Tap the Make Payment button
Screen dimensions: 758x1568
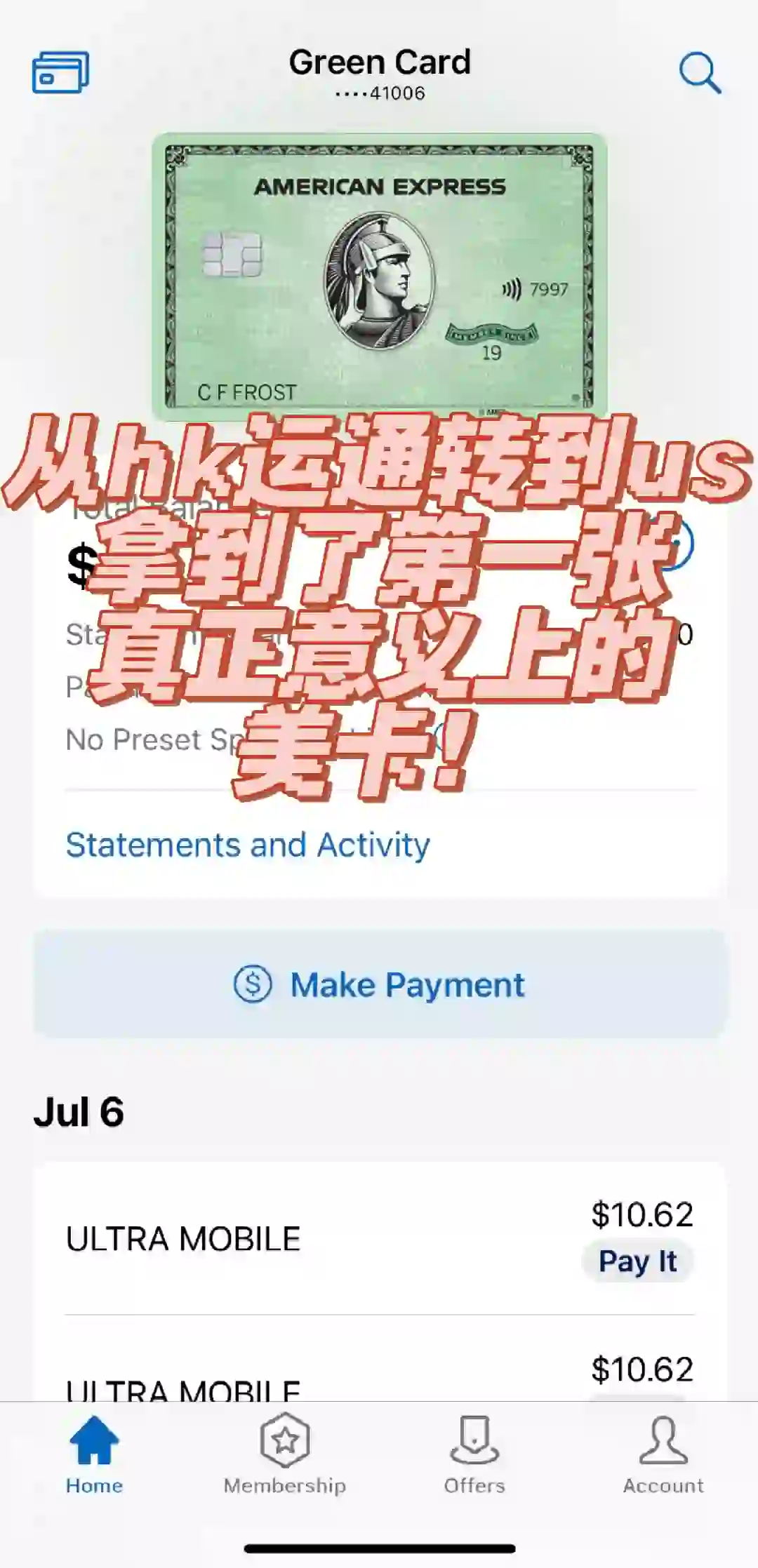tap(379, 984)
